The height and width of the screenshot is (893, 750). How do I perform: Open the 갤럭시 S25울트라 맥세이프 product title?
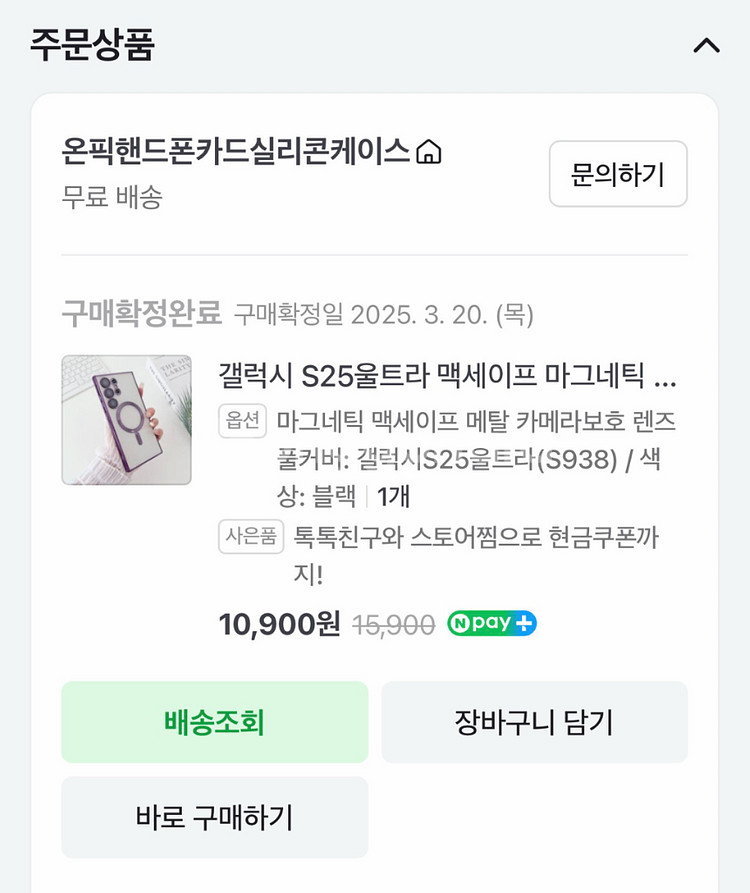448,376
